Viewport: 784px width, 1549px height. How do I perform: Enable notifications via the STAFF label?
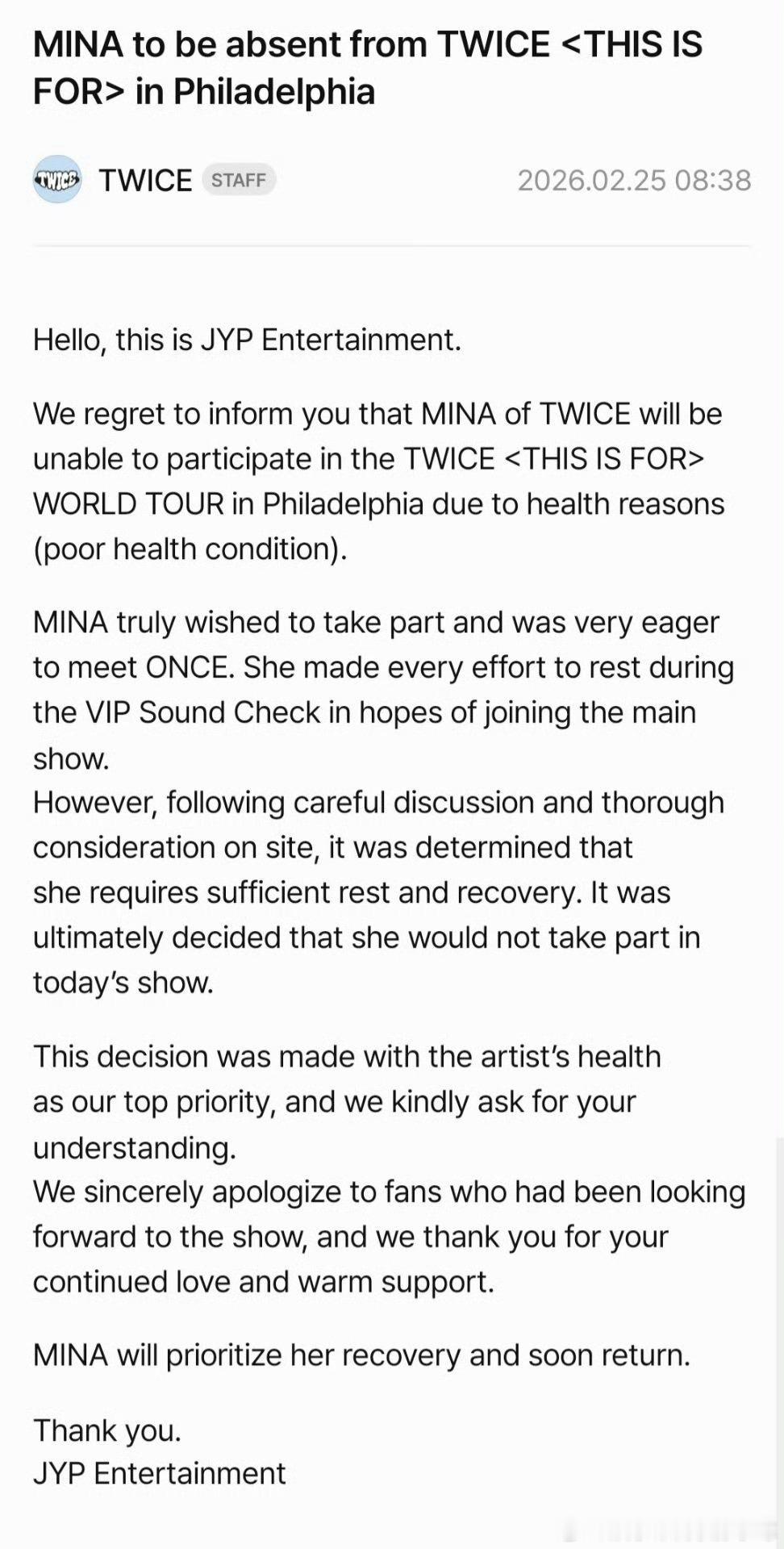click(239, 179)
